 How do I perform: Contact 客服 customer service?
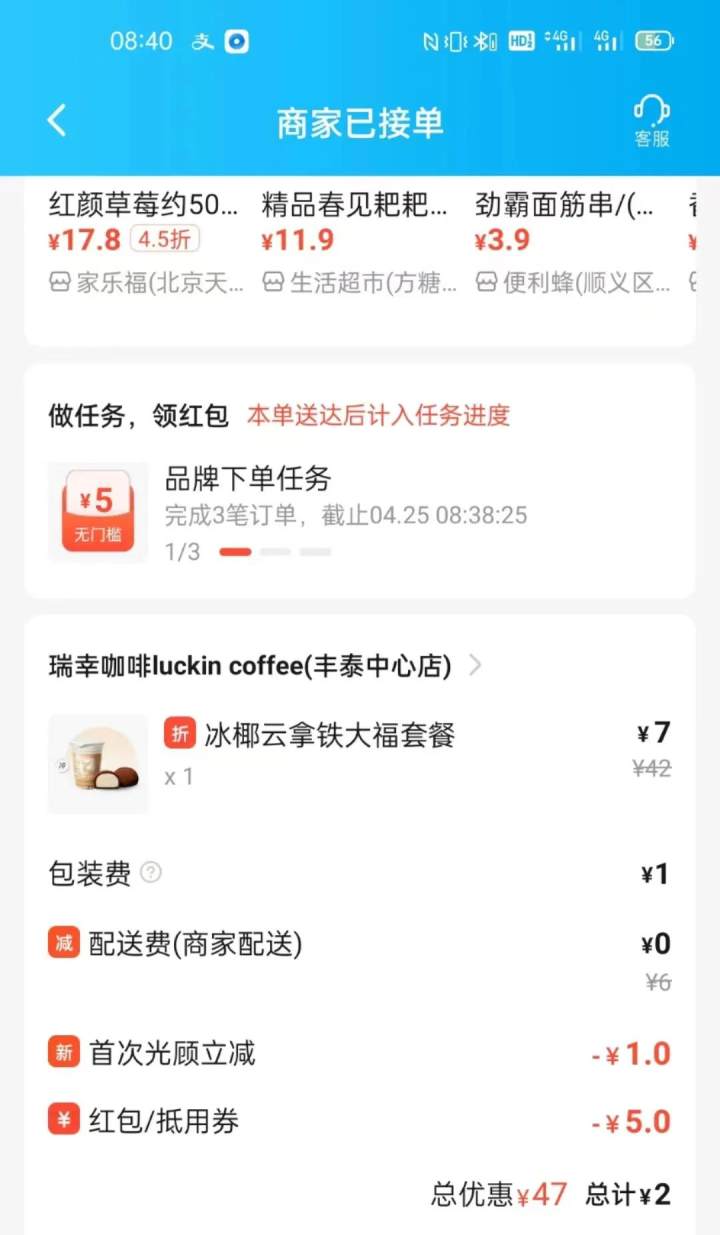pyautogui.click(x=651, y=121)
